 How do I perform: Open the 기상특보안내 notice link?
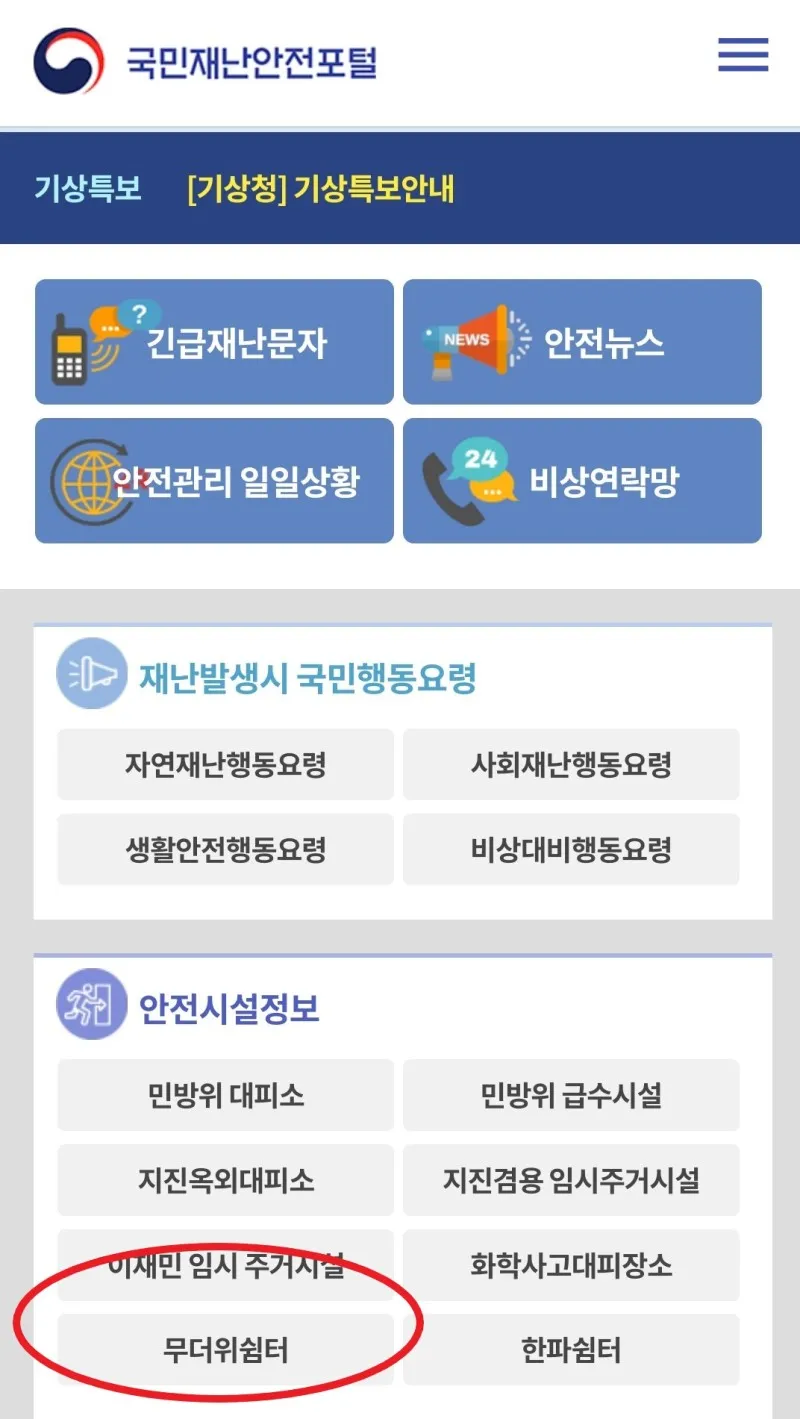tap(321, 188)
